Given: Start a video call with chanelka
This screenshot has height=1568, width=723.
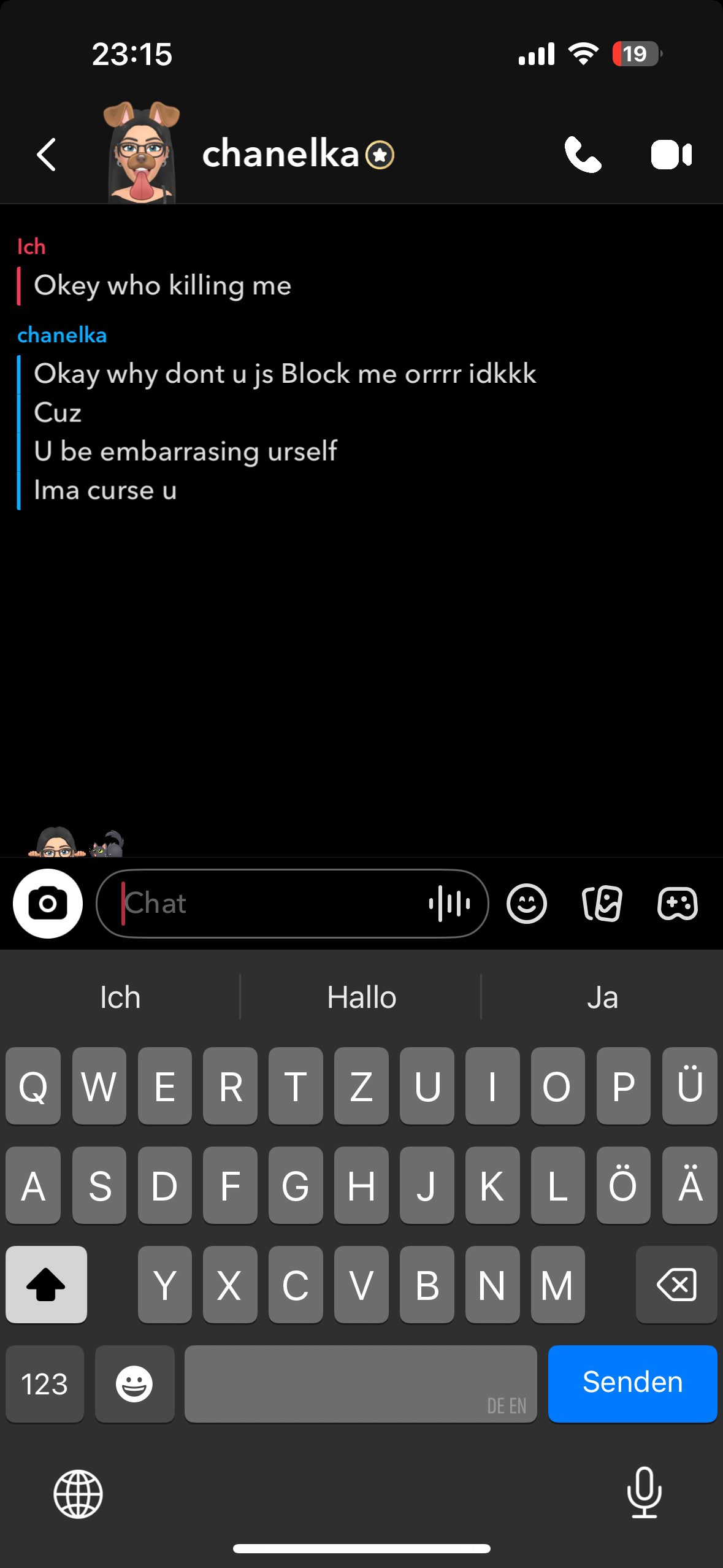Looking at the screenshot, I should (x=671, y=155).
